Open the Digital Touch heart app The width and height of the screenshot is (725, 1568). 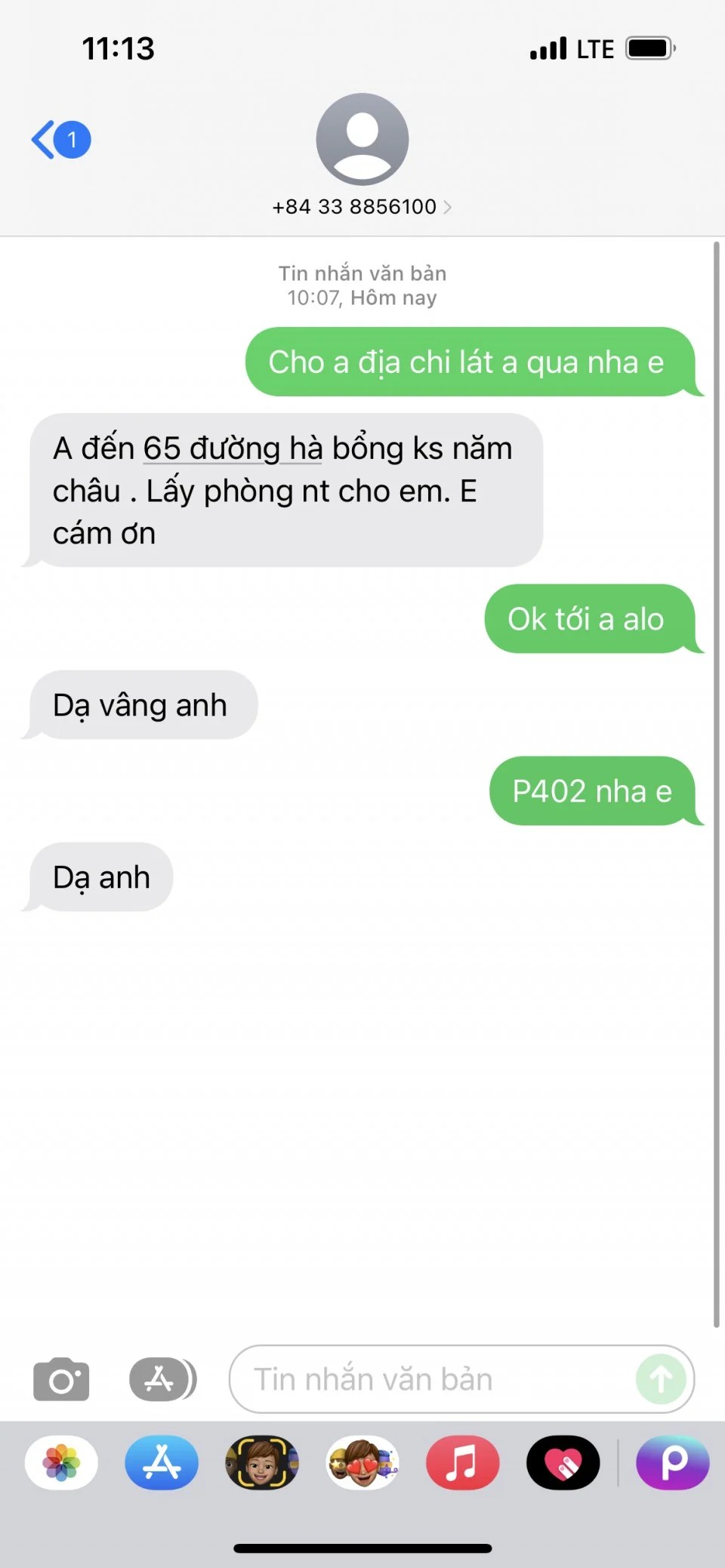563,1462
